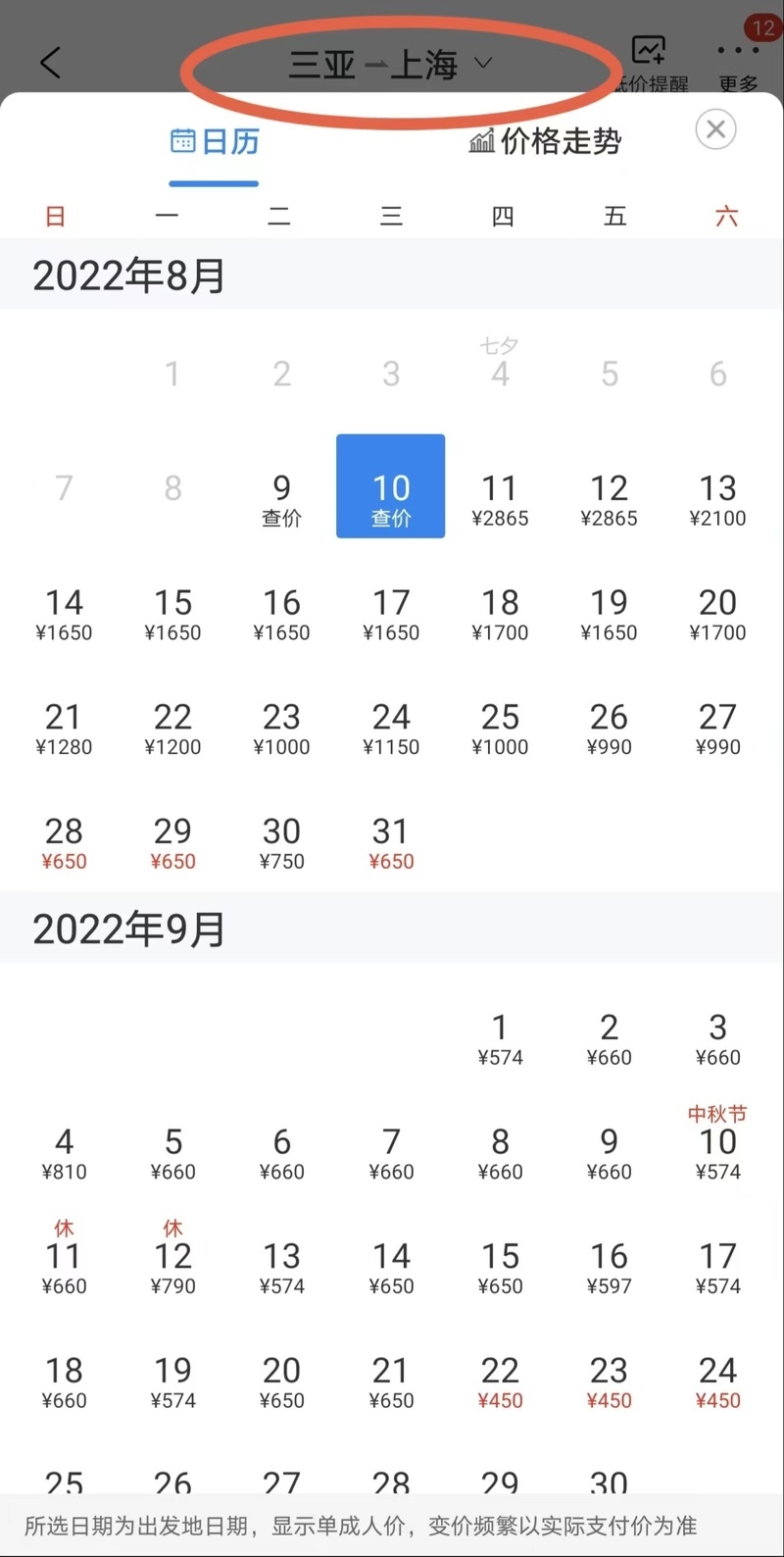
Task: Select September 10 中秋节 date
Action: point(717,1143)
